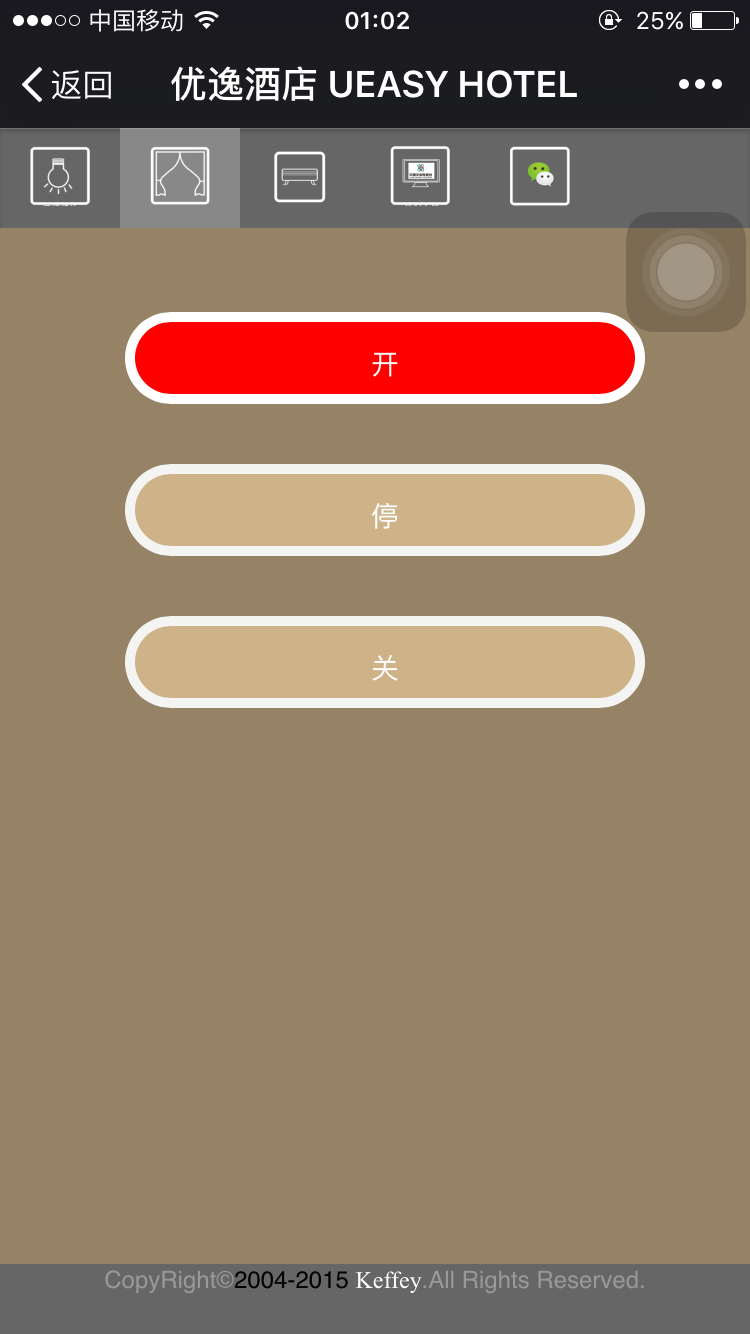Stop the curtains with the 停 button
Viewport: 750px width, 1334px height.
point(385,510)
